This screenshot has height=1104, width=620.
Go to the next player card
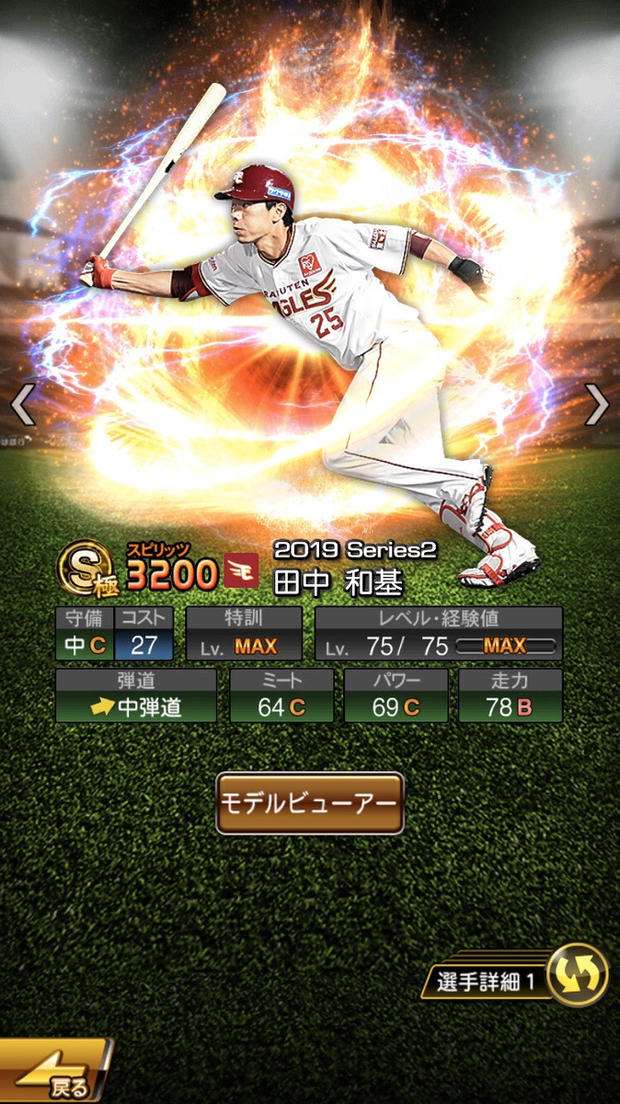click(597, 405)
